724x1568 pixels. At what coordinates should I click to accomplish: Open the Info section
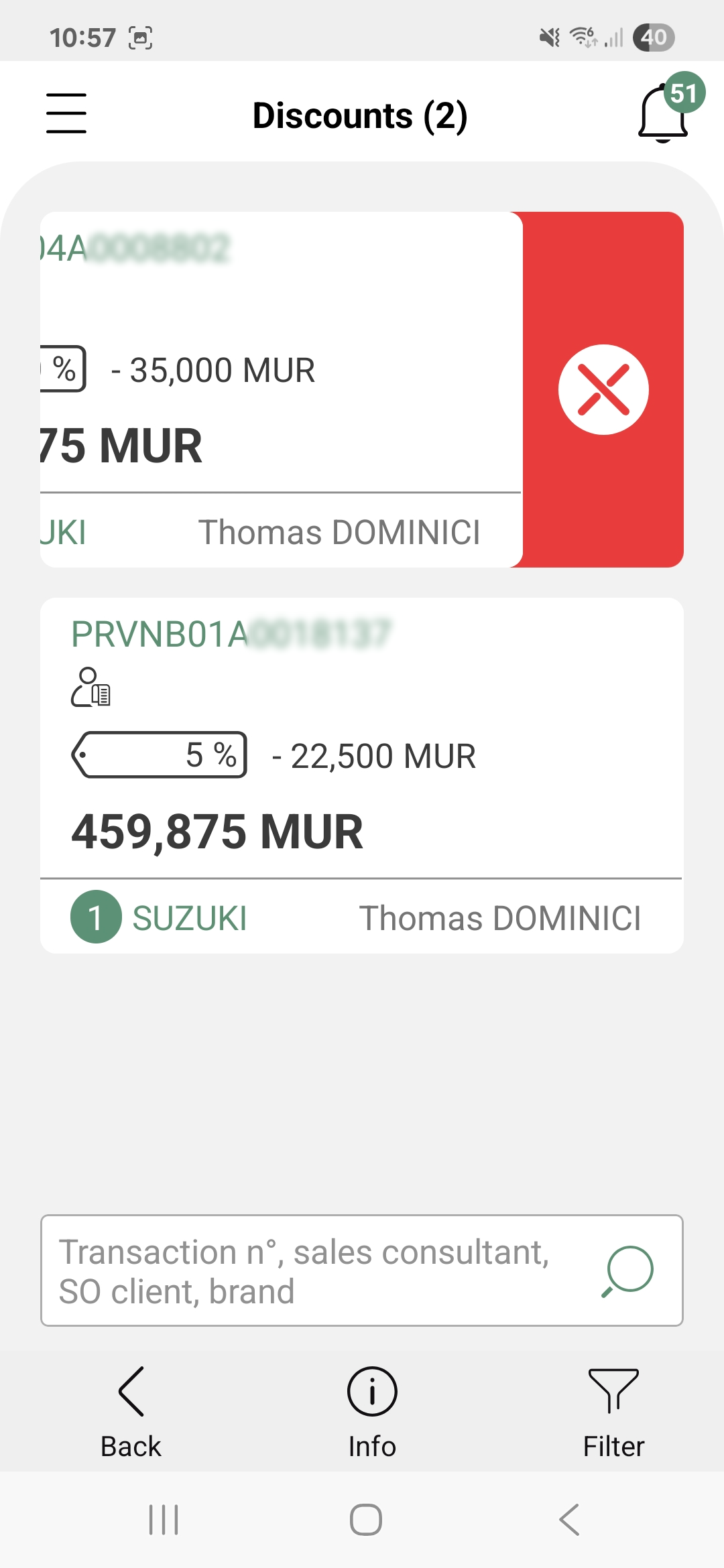tap(372, 1412)
